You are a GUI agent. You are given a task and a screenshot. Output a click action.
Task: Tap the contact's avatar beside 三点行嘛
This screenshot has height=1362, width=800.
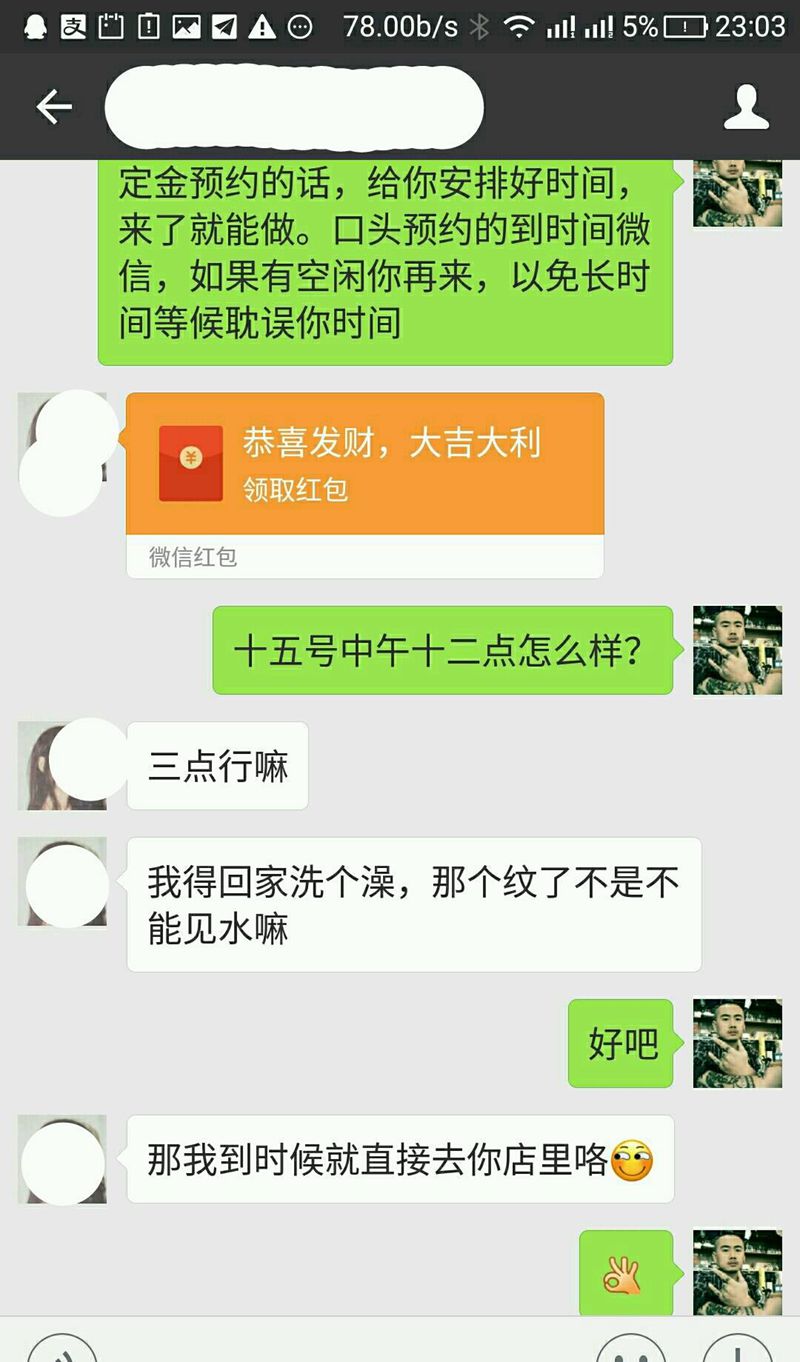62,766
